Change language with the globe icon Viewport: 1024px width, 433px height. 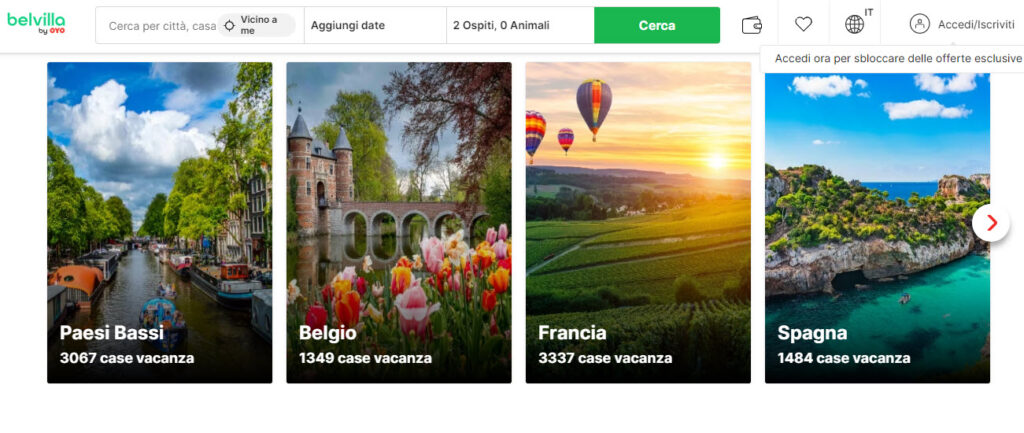[x=855, y=25]
